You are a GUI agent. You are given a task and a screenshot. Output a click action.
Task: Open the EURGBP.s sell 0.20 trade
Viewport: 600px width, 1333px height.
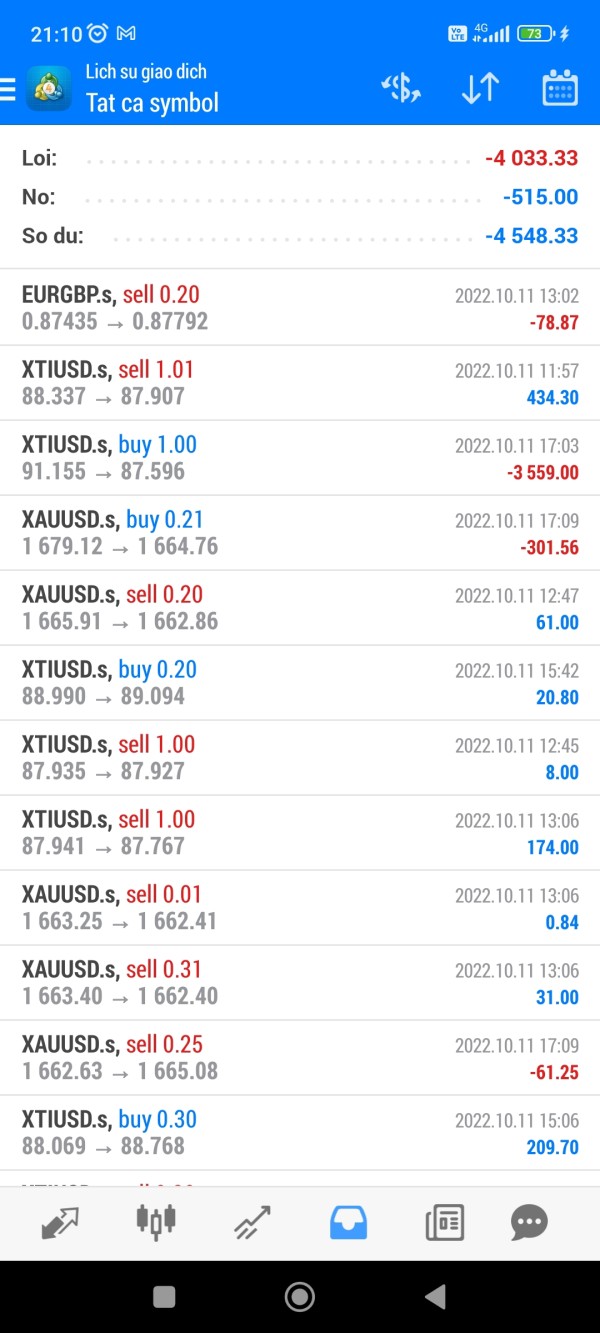tap(300, 308)
